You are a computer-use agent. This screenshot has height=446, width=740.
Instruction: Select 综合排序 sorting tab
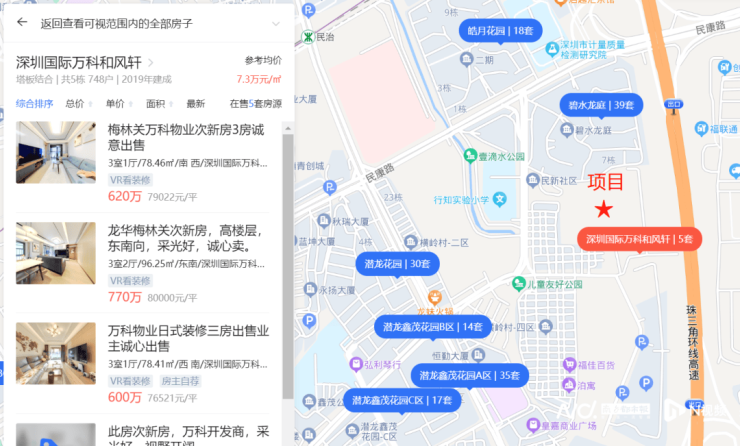[x=34, y=103]
